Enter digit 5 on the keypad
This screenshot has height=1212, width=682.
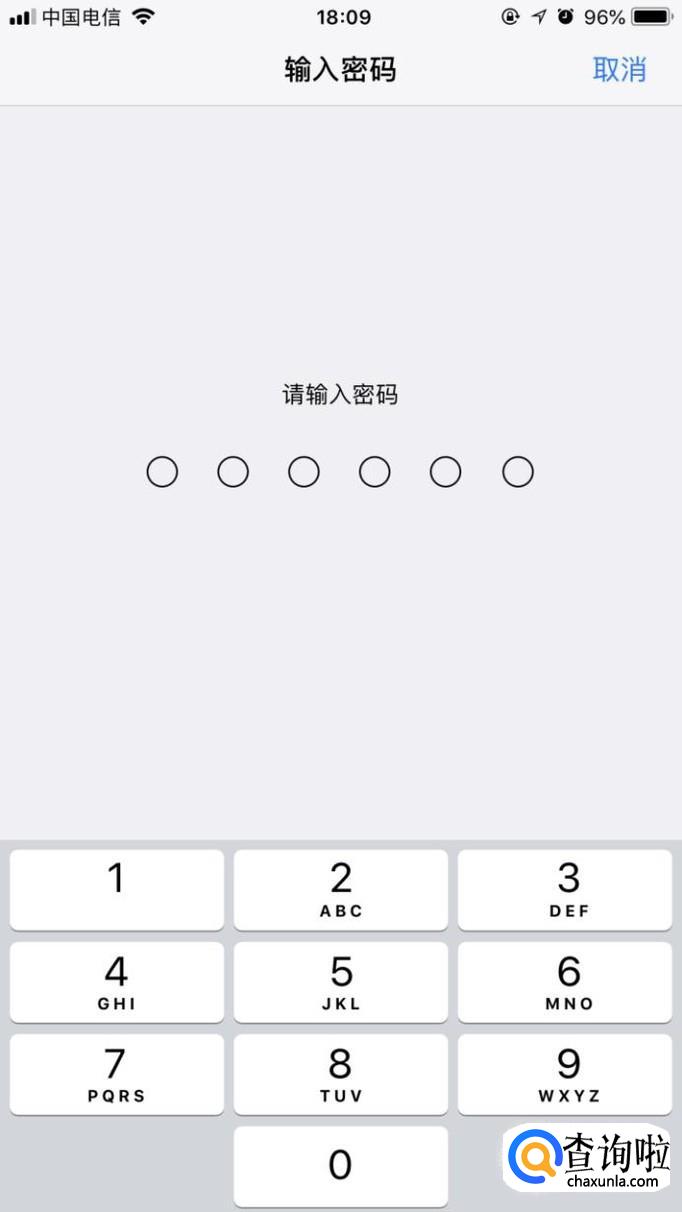pos(341,981)
